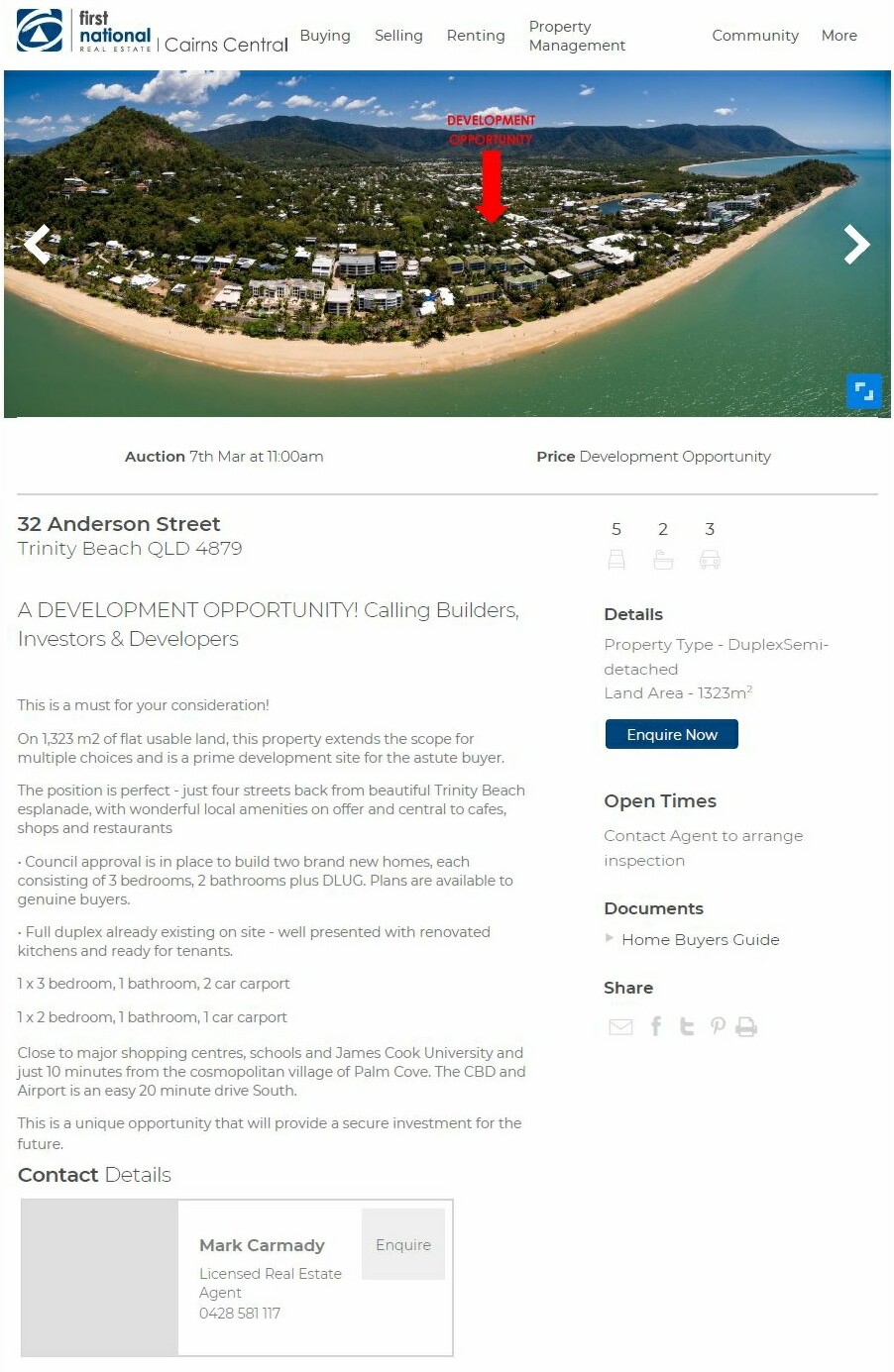Expand the photo to fullscreen

click(x=863, y=391)
